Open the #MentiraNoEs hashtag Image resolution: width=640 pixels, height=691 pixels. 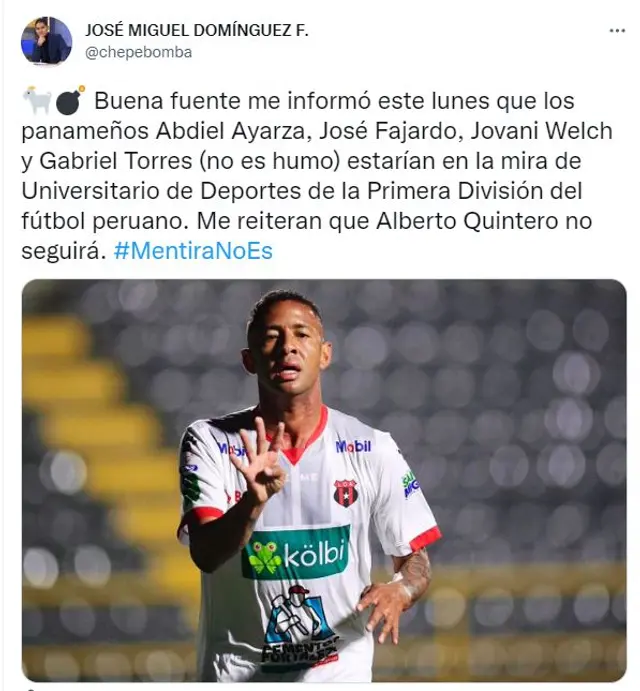coord(193,251)
